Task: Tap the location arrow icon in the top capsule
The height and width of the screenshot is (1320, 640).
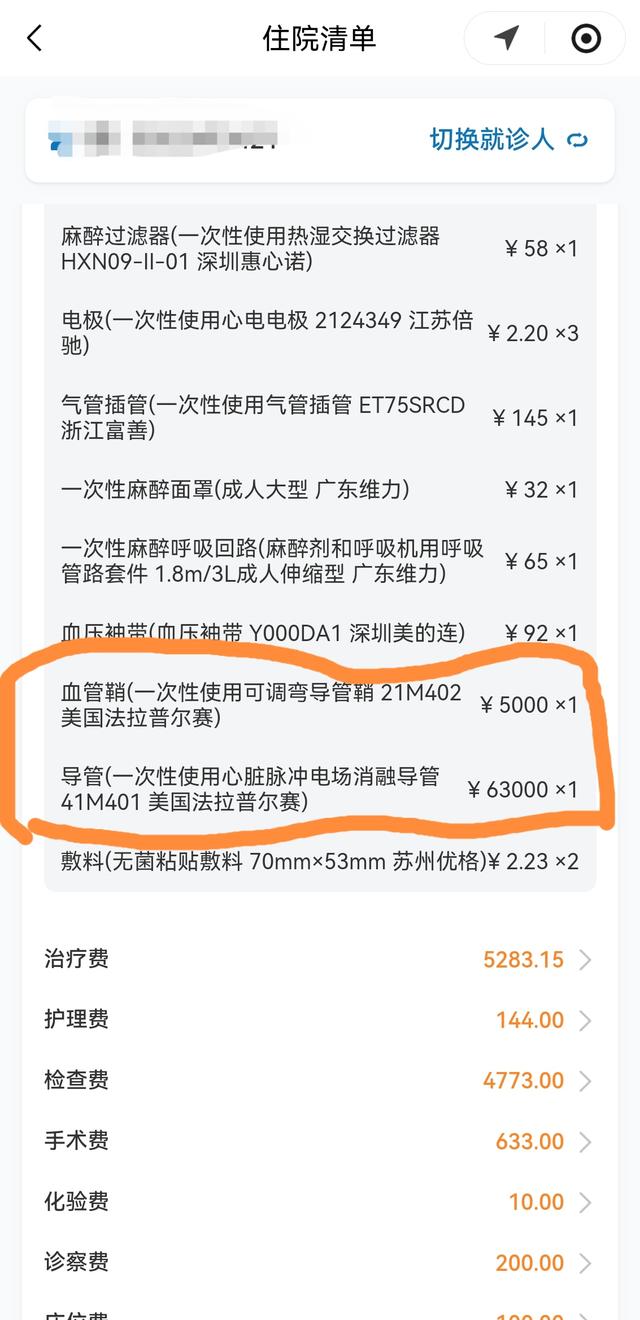Action: [507, 39]
